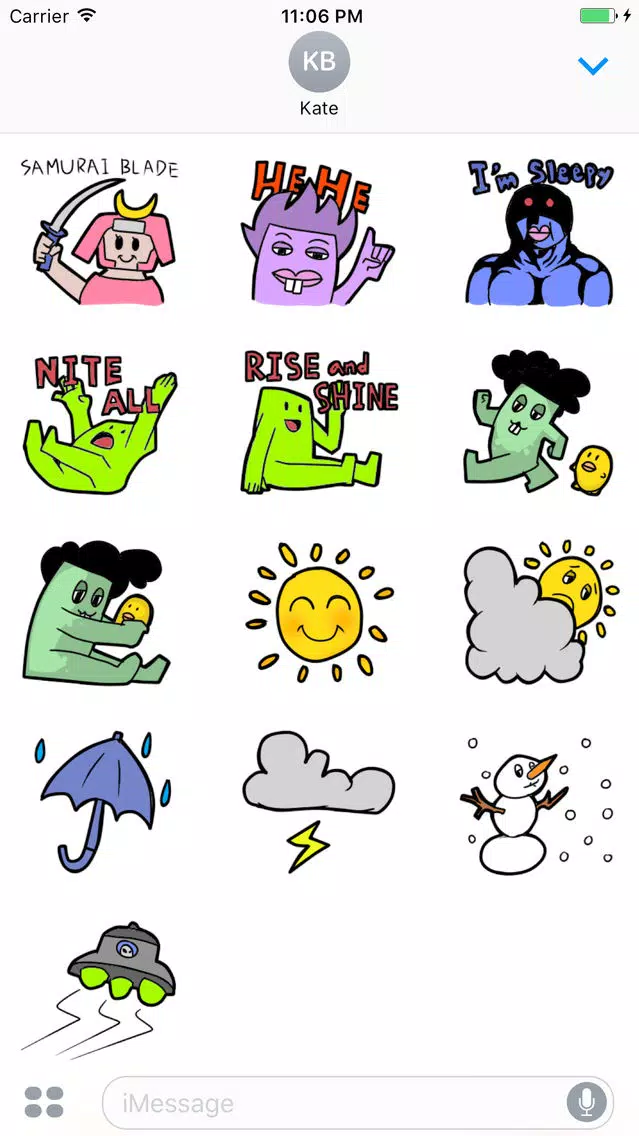Viewport: 639px width, 1136px height.
Task: Open the app drawer grid icon
Action: [x=44, y=1102]
